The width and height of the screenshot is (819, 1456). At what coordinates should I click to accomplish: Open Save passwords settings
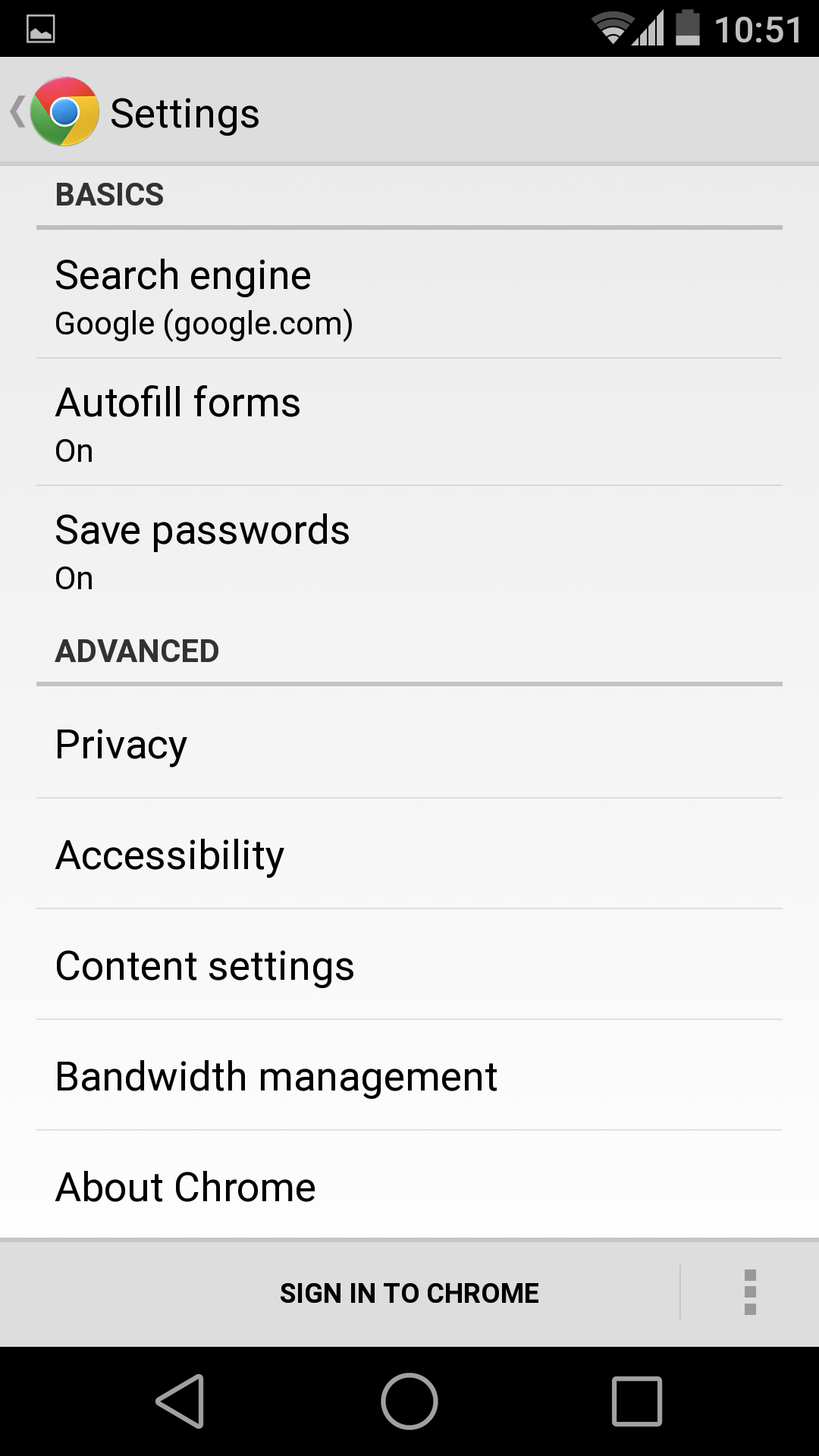409,551
